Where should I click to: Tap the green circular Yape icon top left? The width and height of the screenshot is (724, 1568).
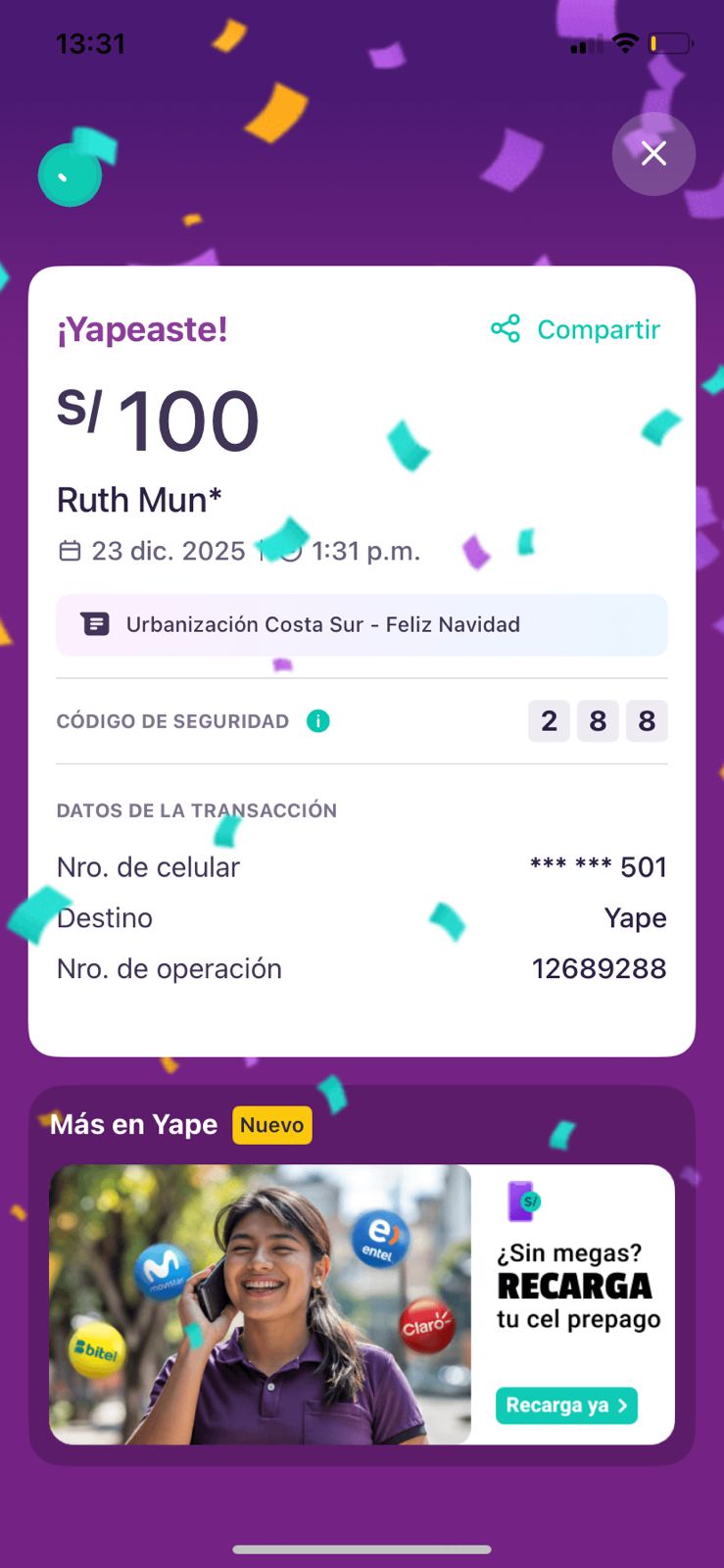(70, 174)
